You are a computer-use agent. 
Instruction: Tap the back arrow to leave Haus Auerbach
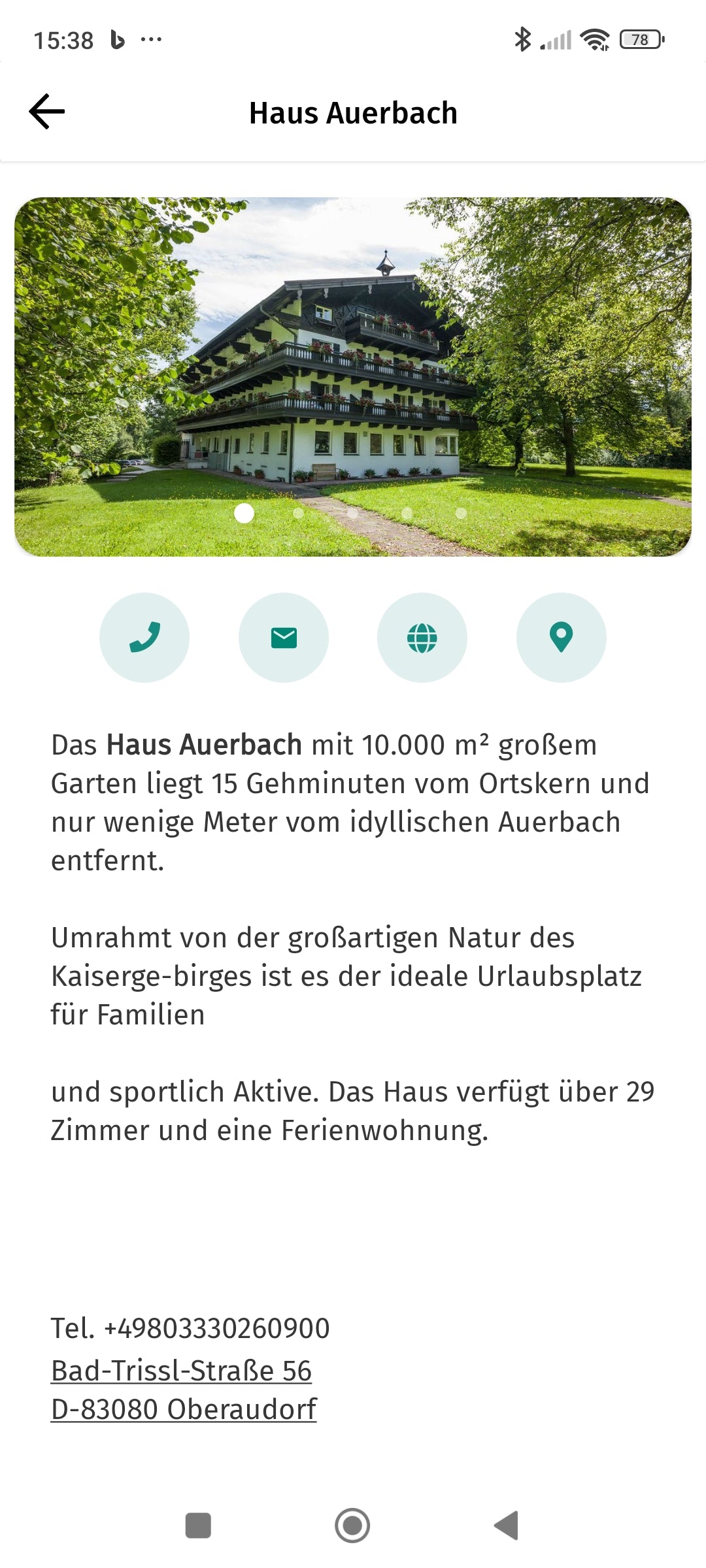[x=46, y=112]
